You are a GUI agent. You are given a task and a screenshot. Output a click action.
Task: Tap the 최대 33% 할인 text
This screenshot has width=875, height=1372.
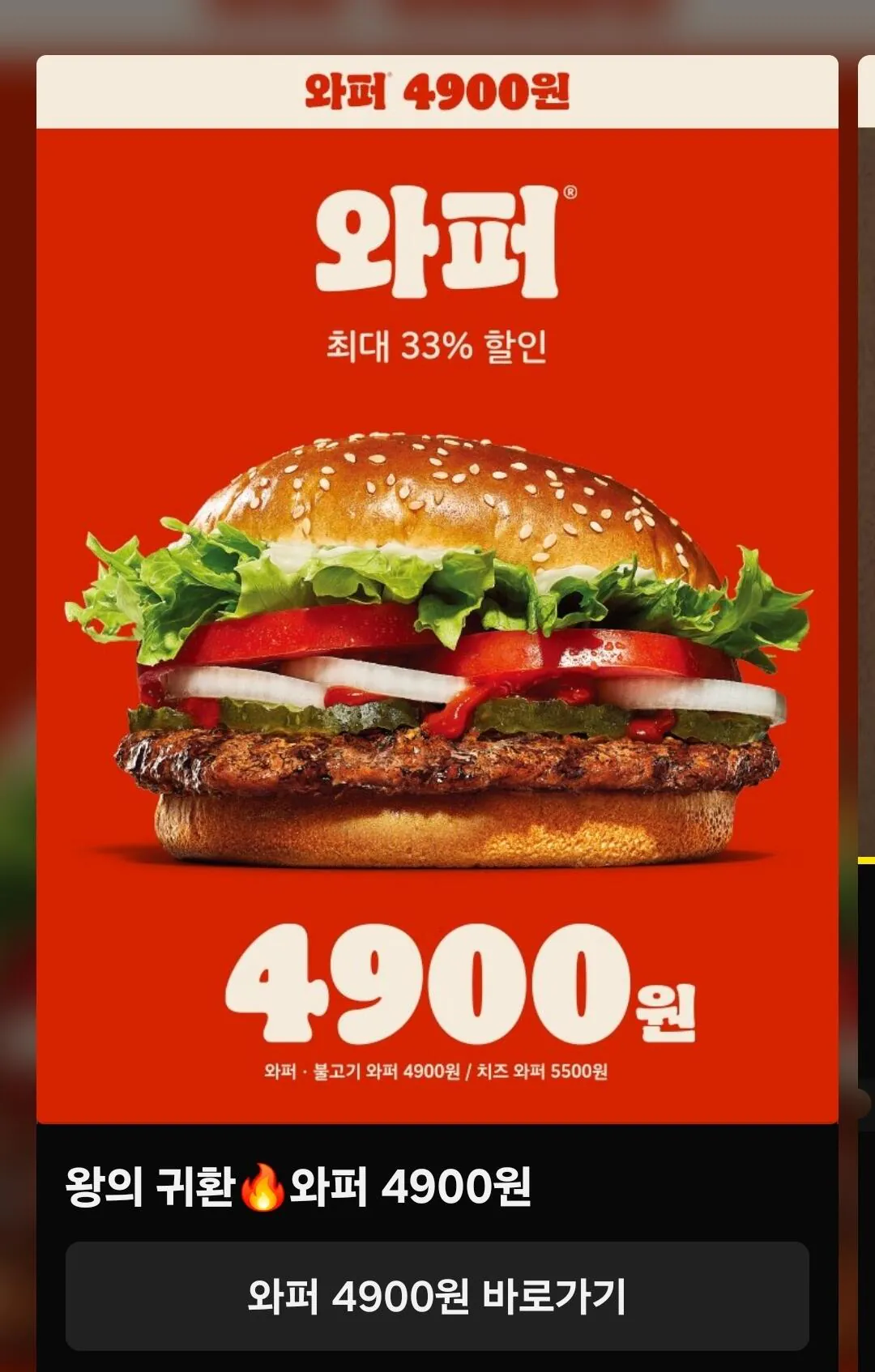click(437, 346)
